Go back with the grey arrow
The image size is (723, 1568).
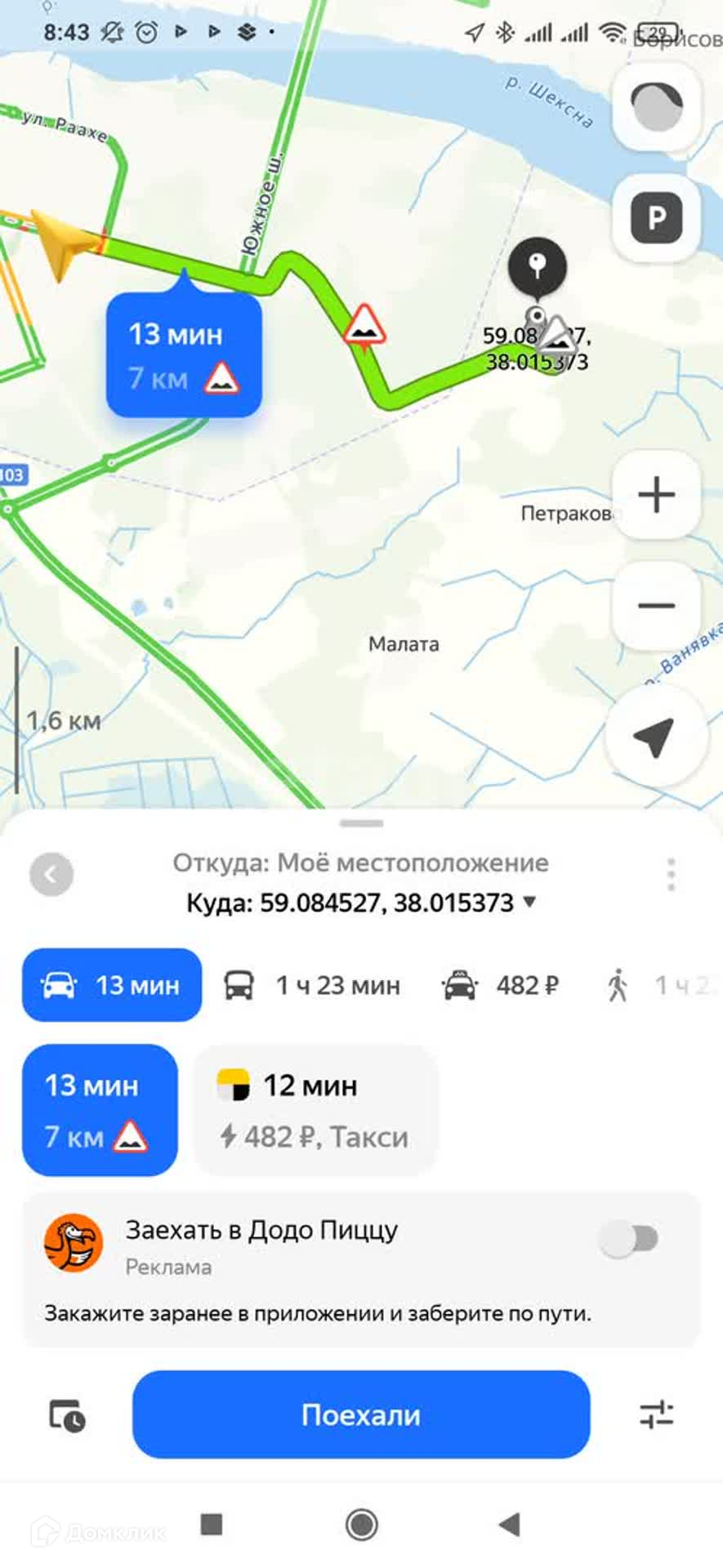click(x=51, y=875)
